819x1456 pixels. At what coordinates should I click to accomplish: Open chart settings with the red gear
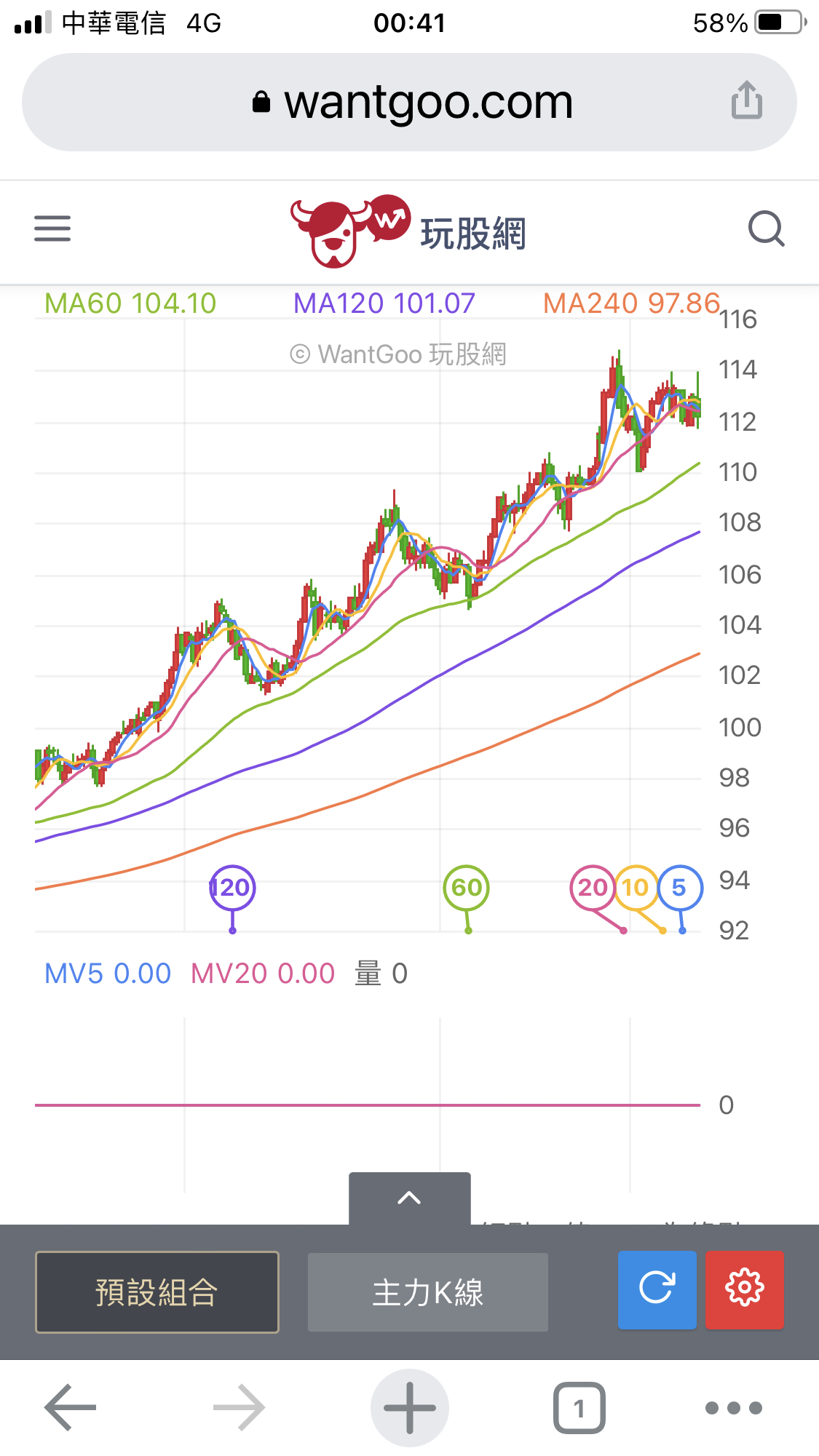(x=745, y=1290)
